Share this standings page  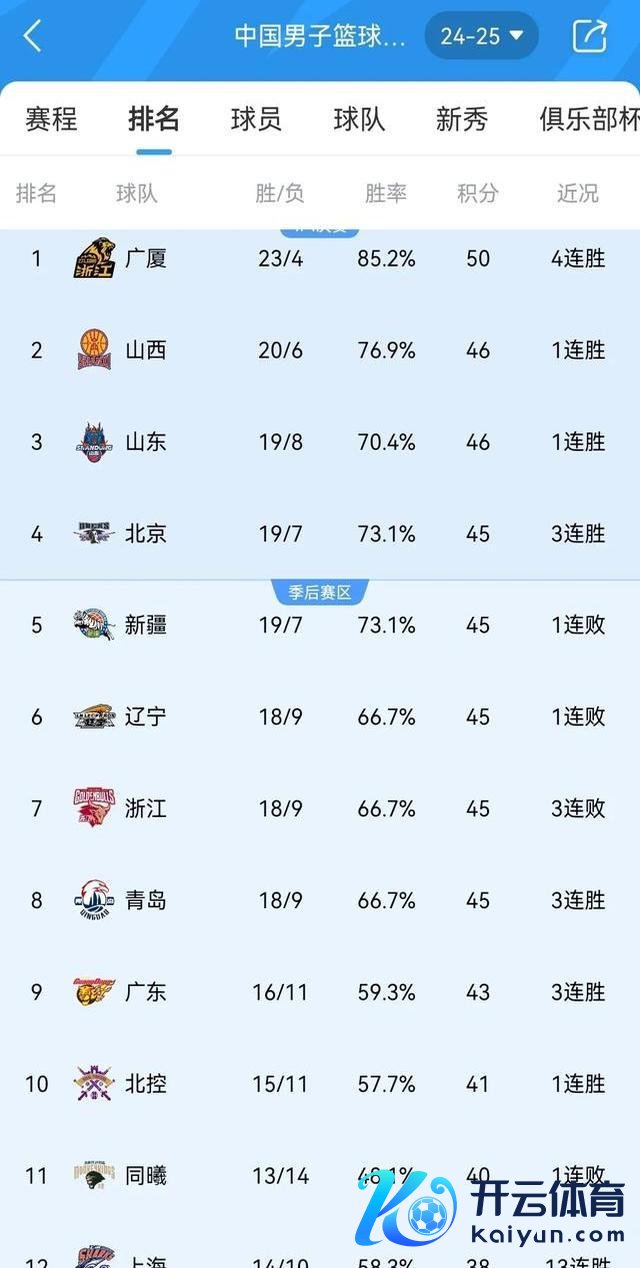pos(589,37)
